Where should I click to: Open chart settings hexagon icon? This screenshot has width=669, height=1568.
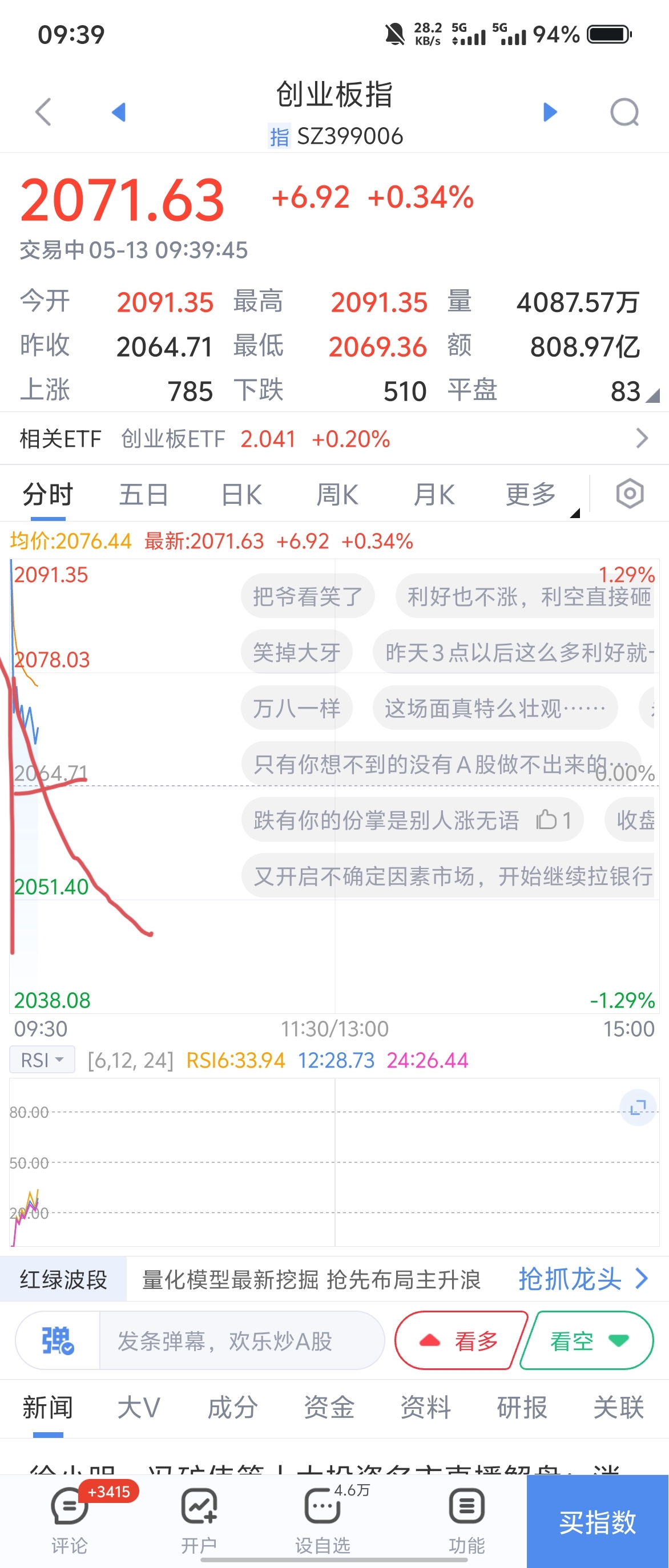[x=630, y=494]
